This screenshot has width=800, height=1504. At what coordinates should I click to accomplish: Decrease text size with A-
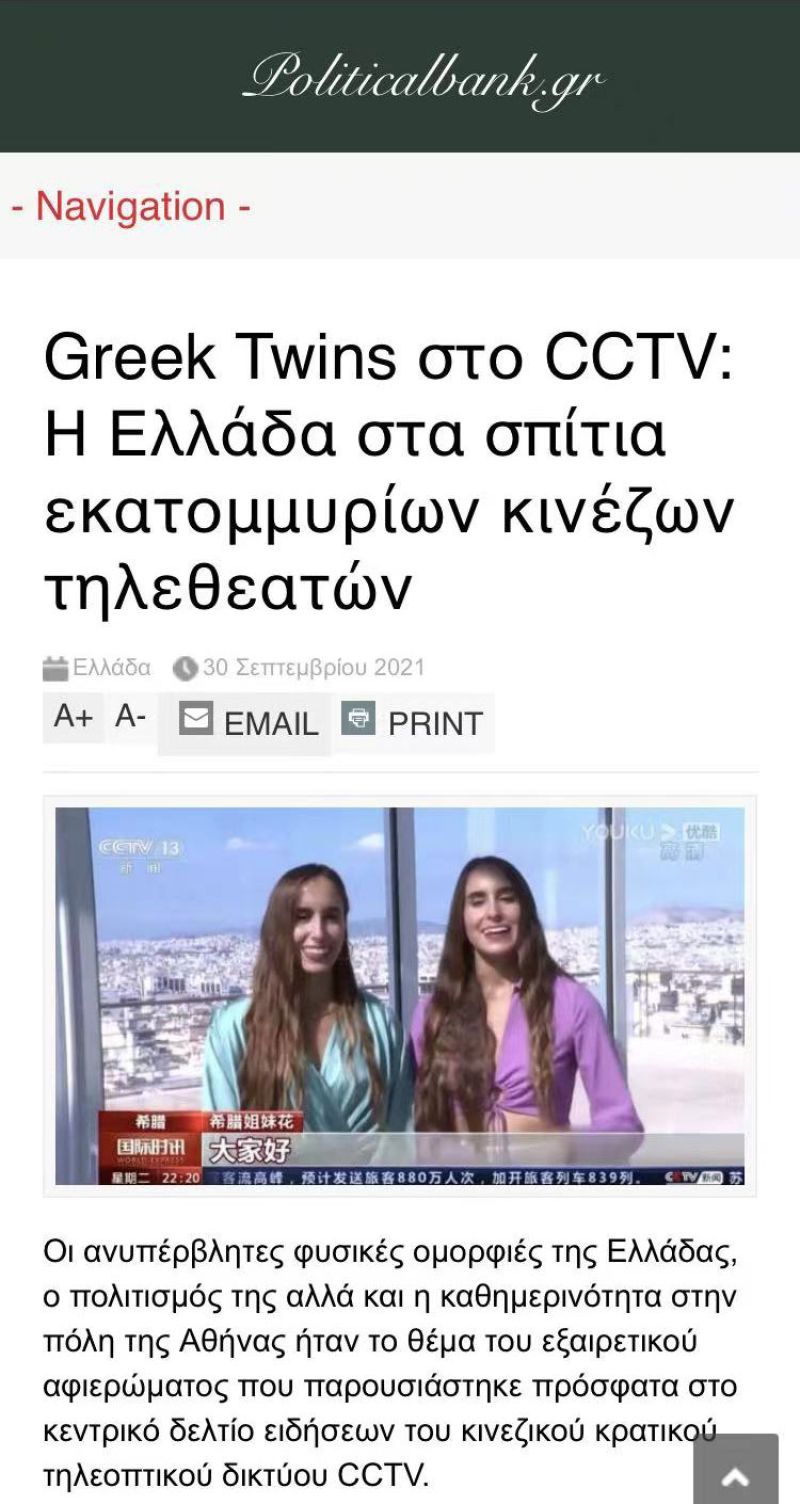131,717
